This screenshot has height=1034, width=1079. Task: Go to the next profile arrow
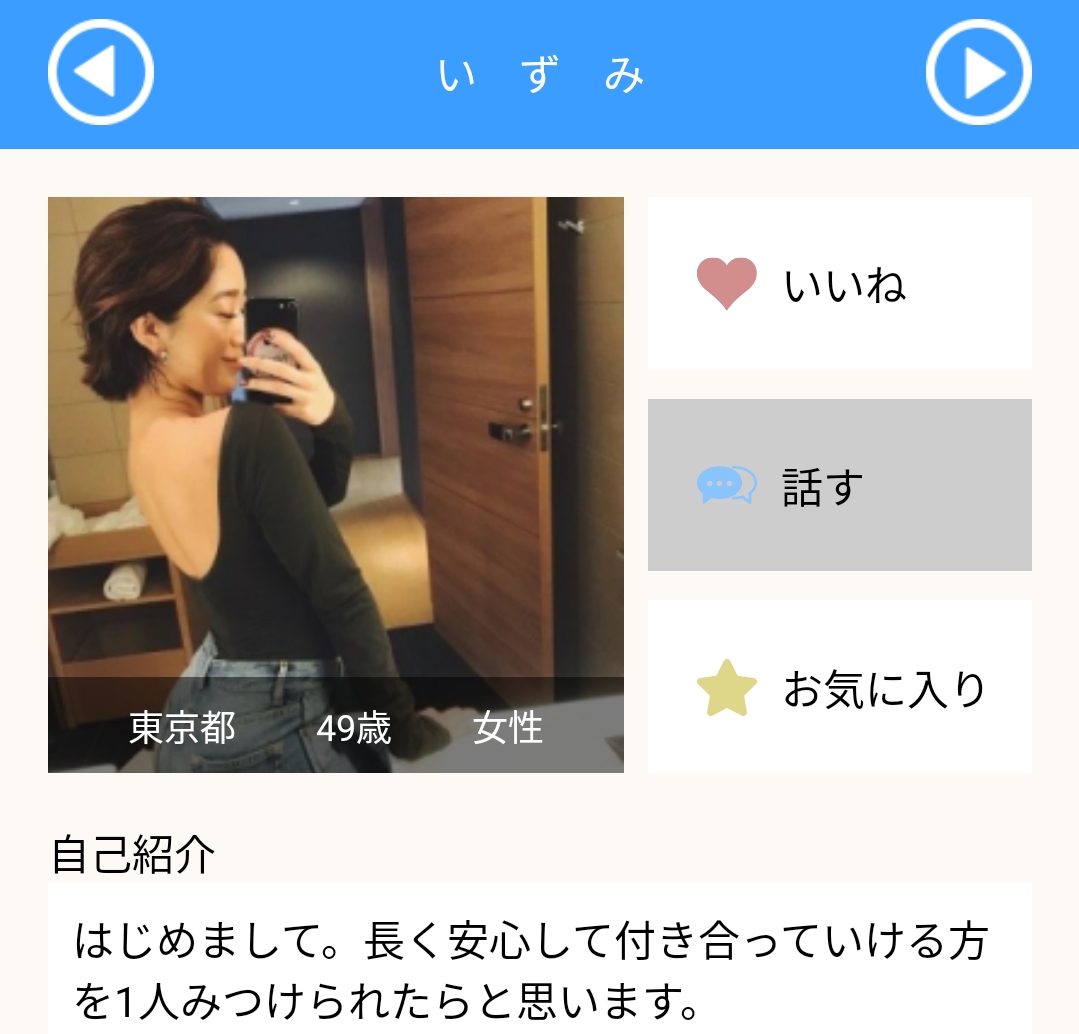(x=978, y=73)
